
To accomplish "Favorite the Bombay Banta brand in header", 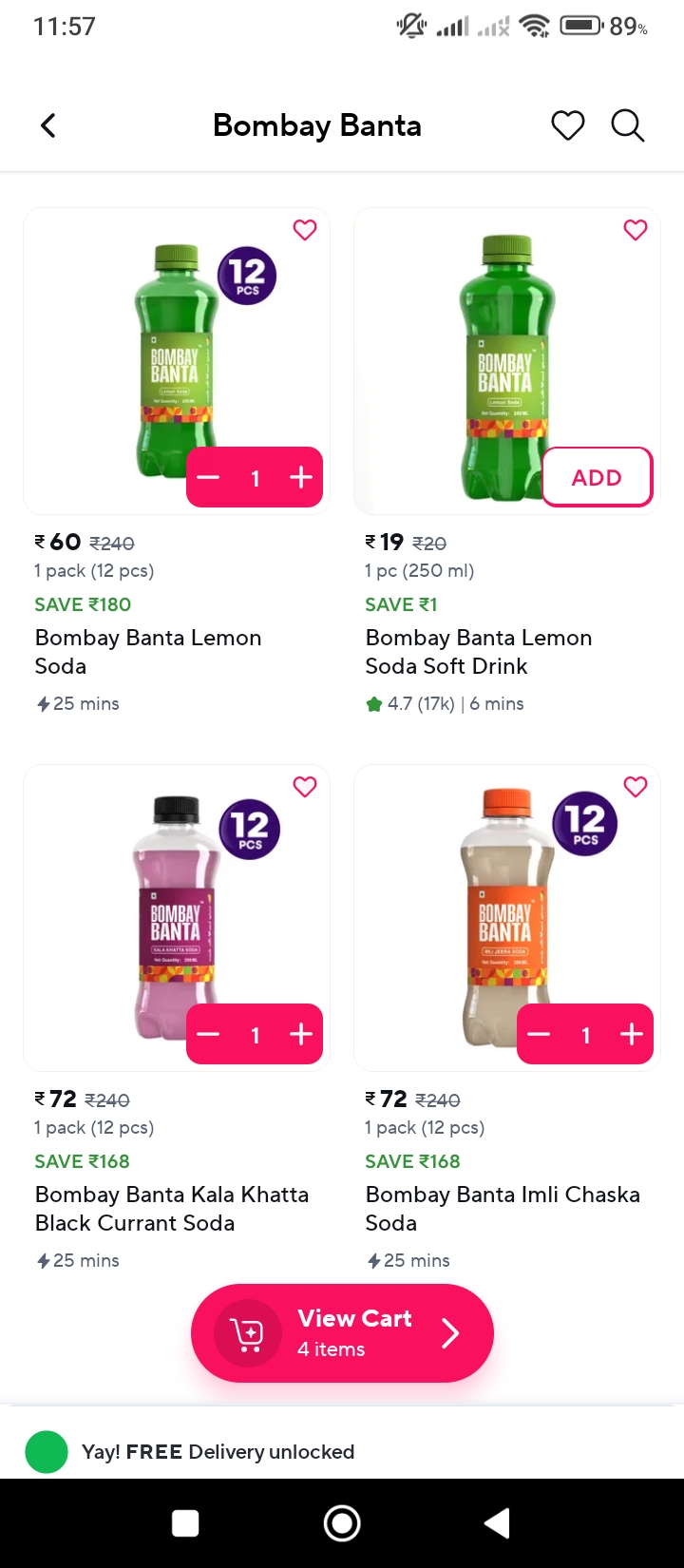I will pyautogui.click(x=568, y=125).
